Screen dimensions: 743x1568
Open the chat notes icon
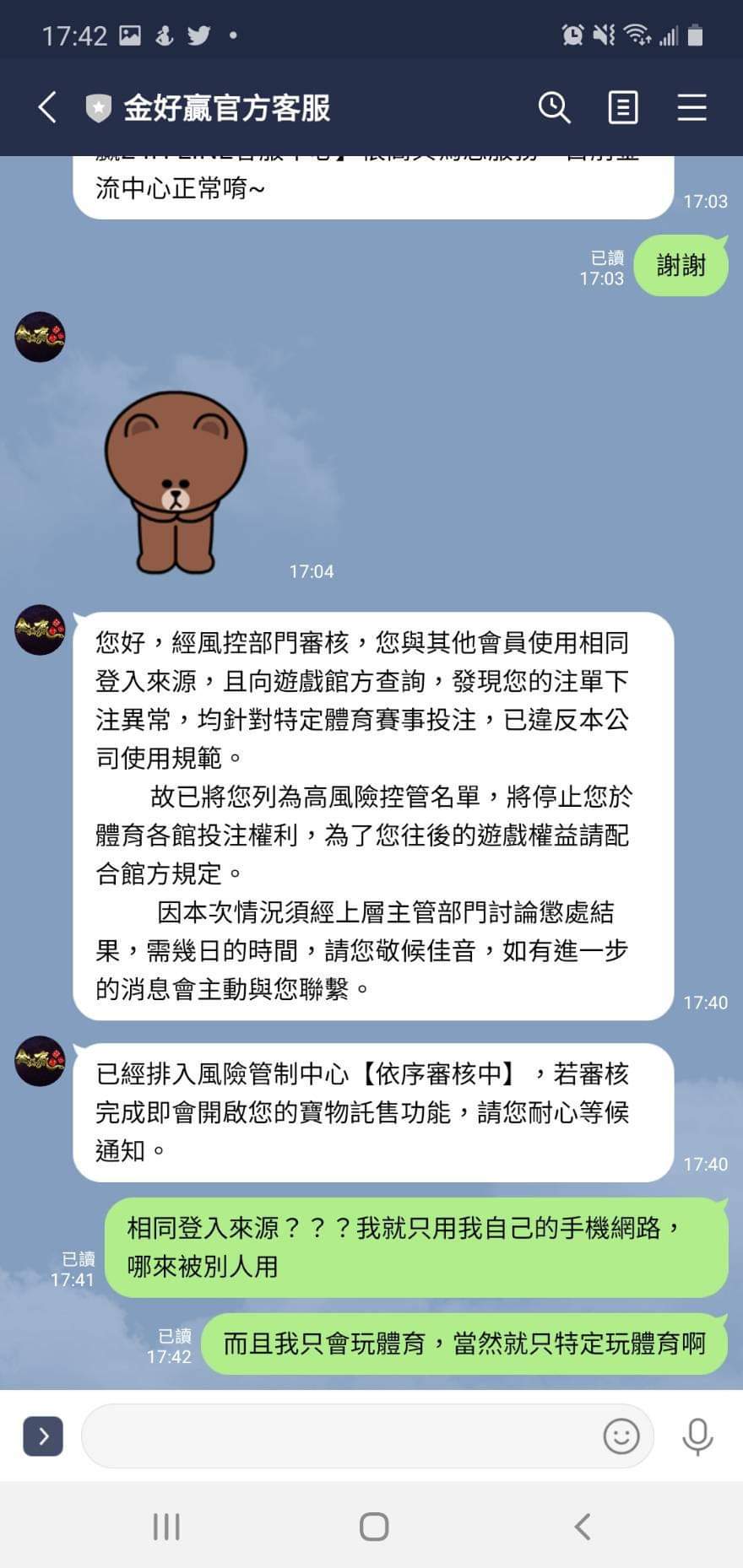coord(623,108)
